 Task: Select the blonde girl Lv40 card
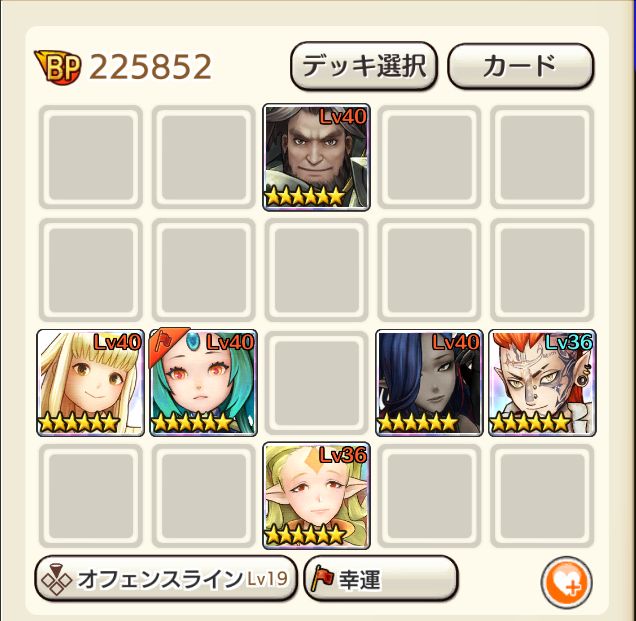pos(91,383)
